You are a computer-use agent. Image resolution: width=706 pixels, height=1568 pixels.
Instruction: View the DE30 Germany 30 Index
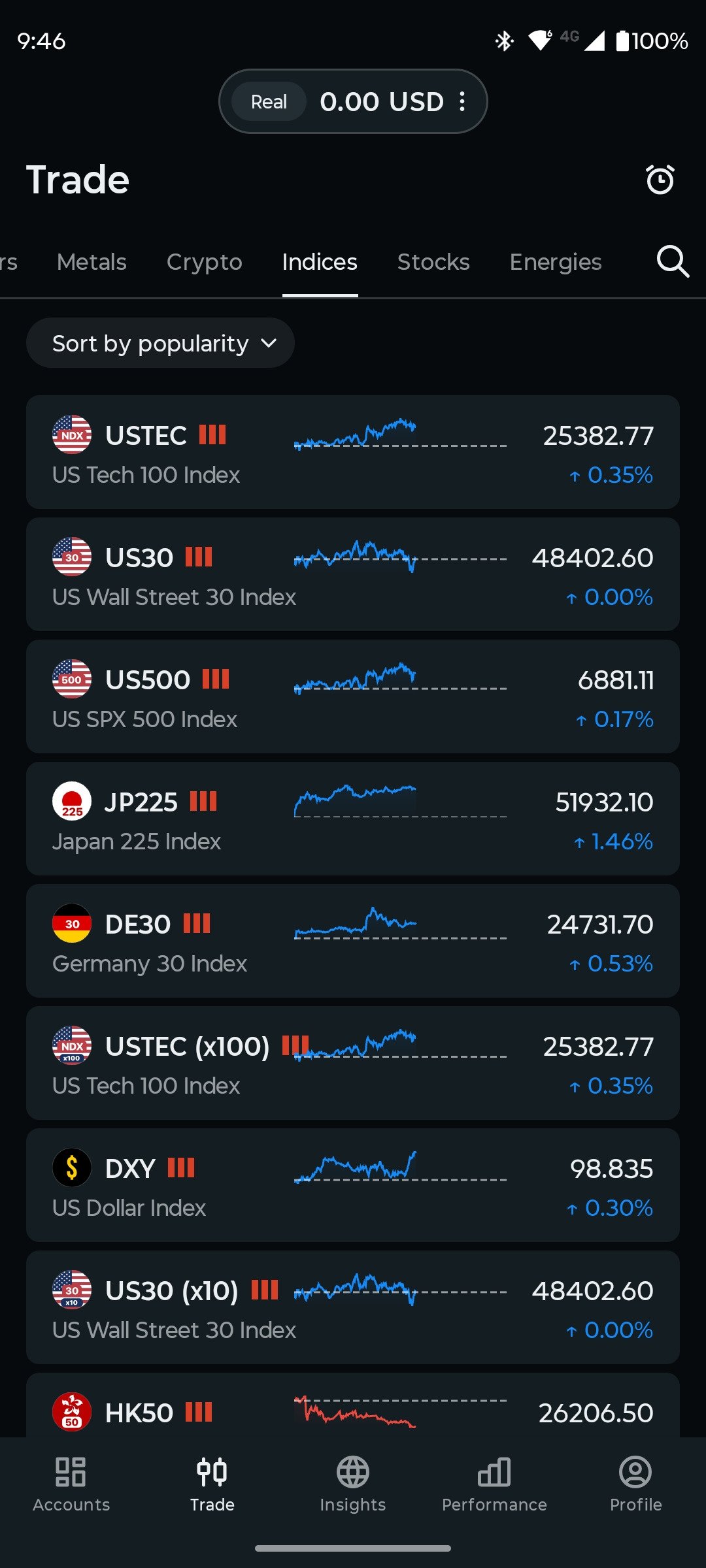point(353,941)
